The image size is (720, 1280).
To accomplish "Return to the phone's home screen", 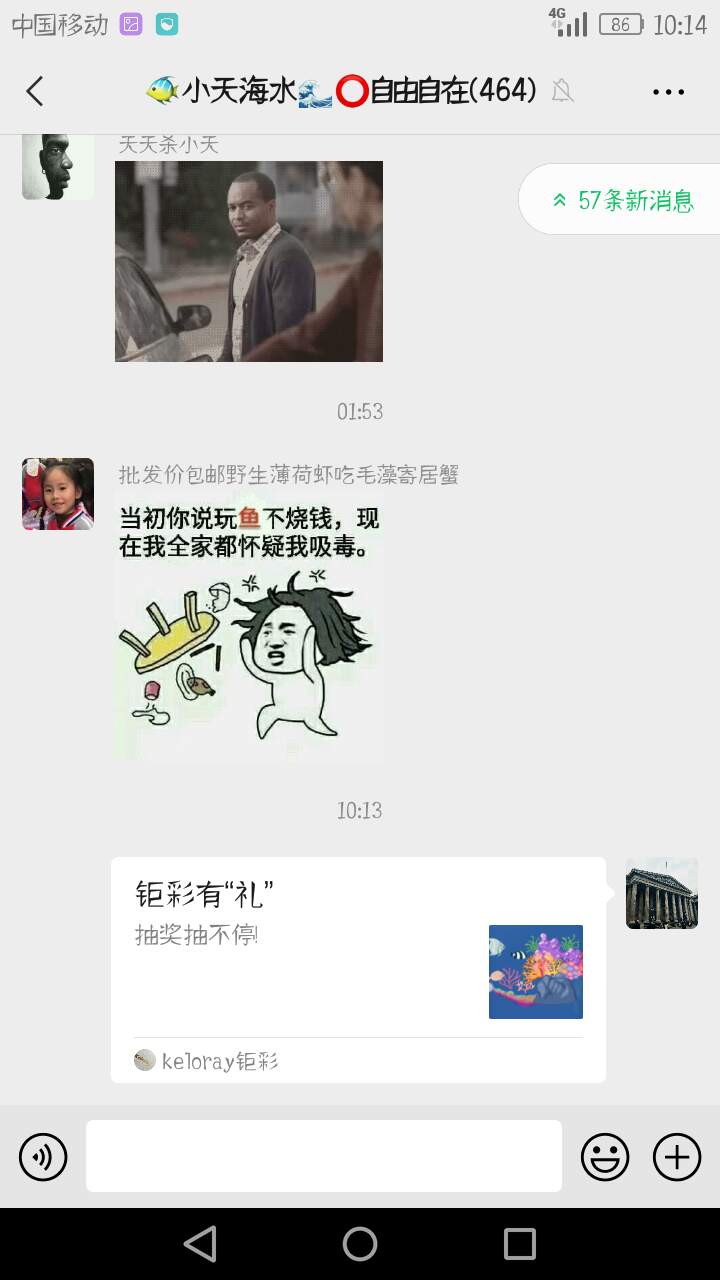I will click(x=360, y=1244).
